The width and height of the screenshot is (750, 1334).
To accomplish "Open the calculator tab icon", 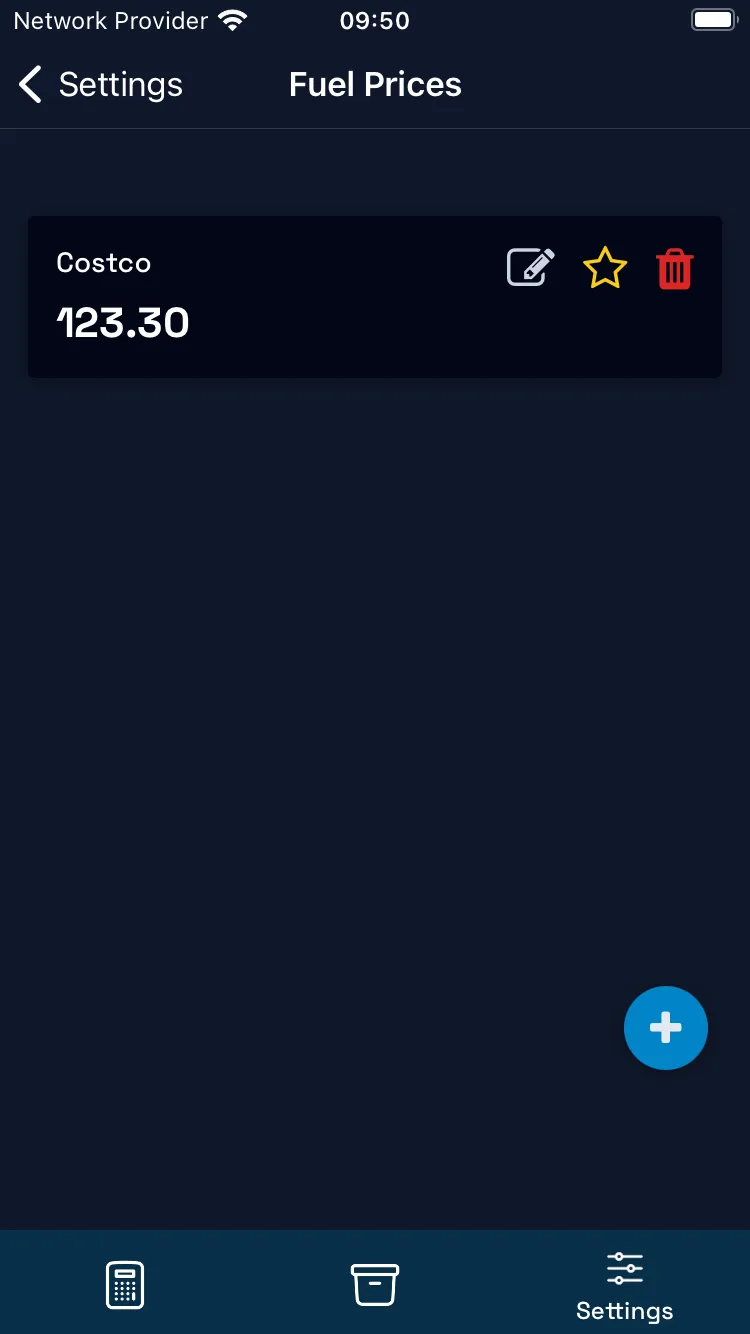I will pyautogui.click(x=124, y=1284).
